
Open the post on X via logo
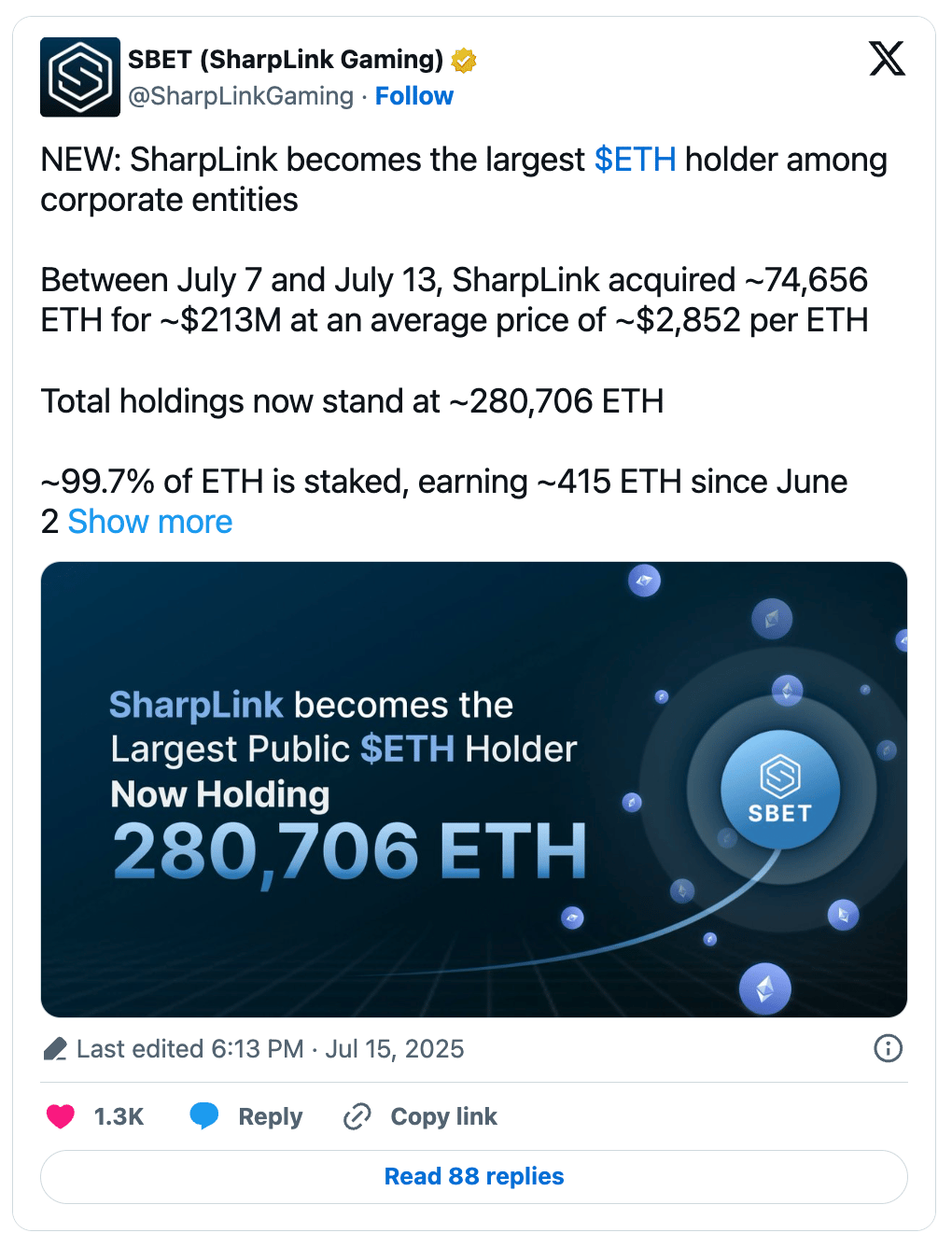887,59
